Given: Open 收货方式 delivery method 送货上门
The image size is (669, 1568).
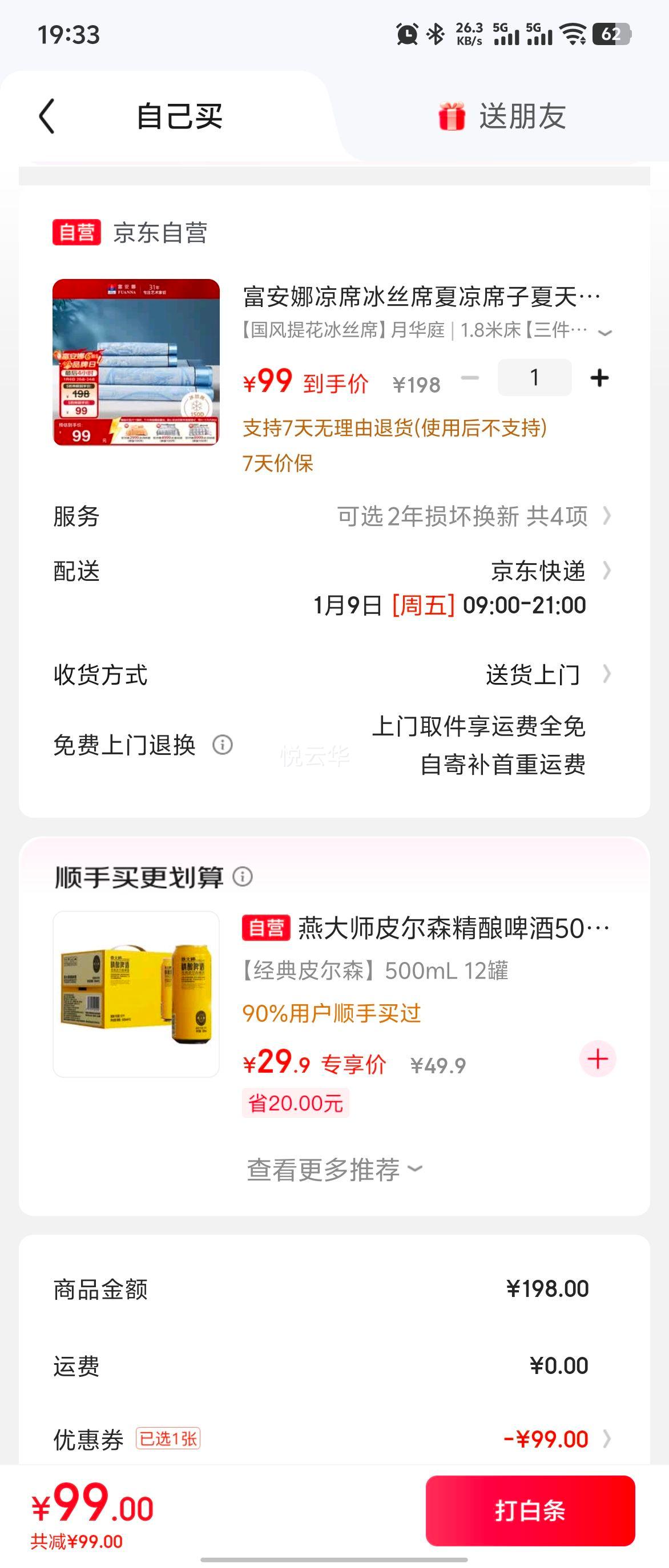Looking at the screenshot, I should click(533, 675).
